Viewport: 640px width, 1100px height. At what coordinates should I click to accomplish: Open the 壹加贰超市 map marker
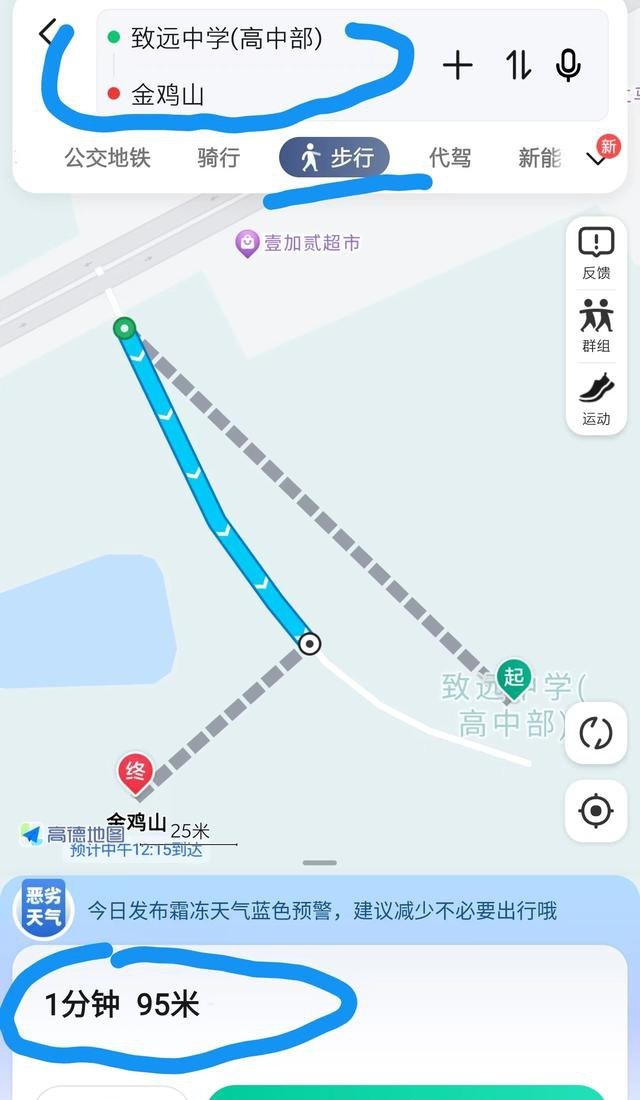(247, 242)
